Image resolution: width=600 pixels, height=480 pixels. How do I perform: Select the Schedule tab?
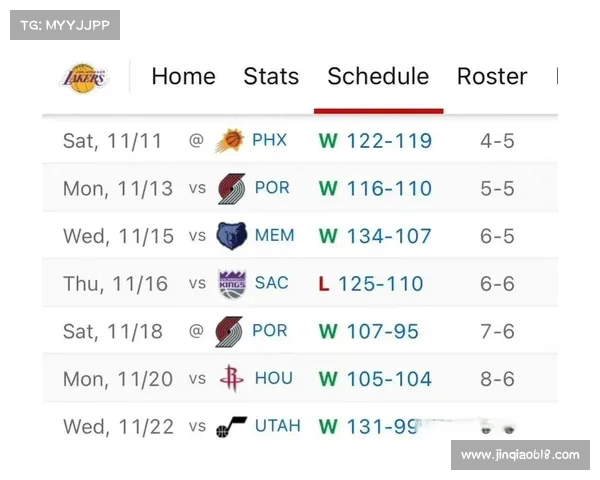378,76
